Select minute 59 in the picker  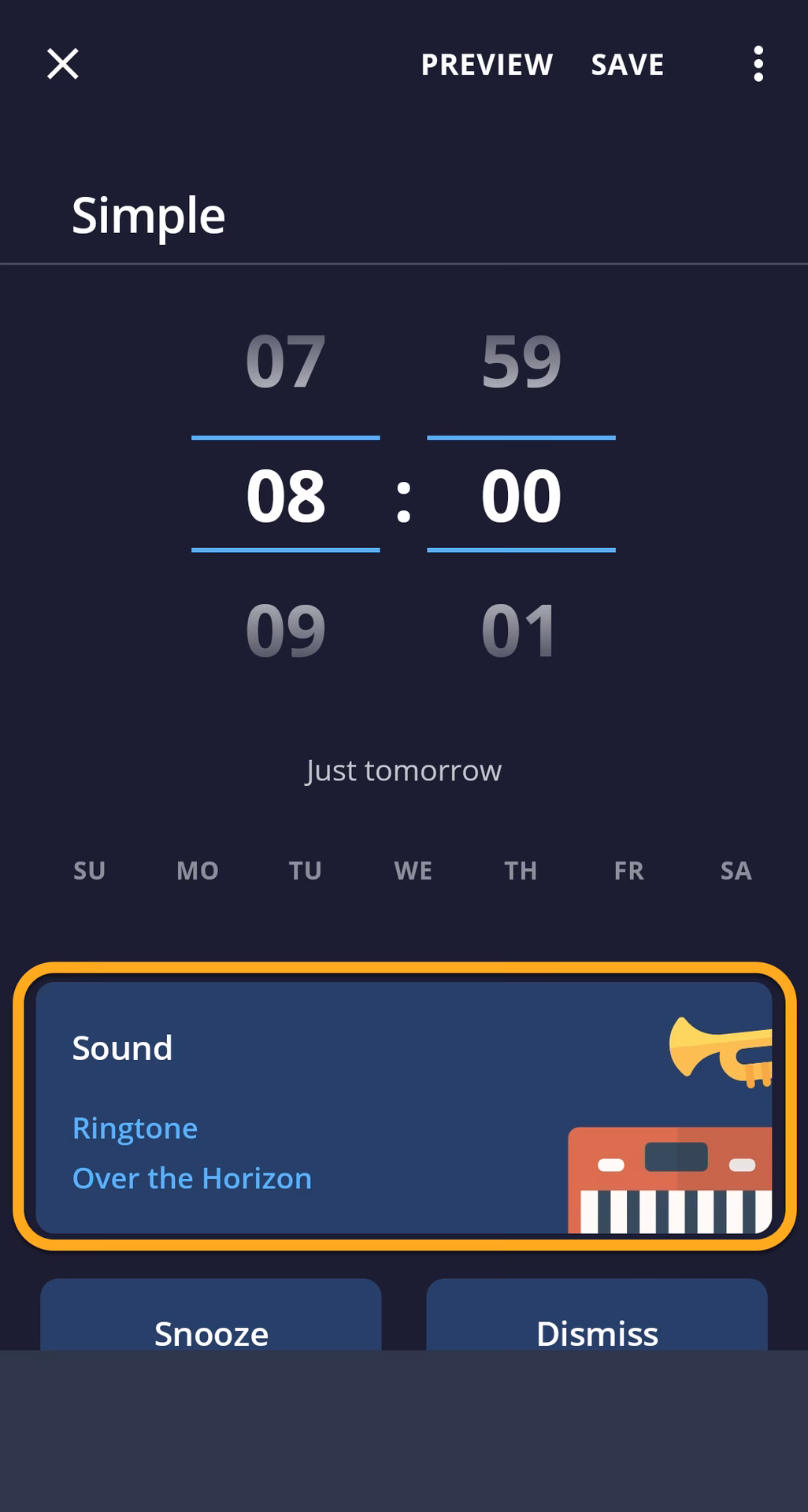pyautogui.click(x=521, y=361)
